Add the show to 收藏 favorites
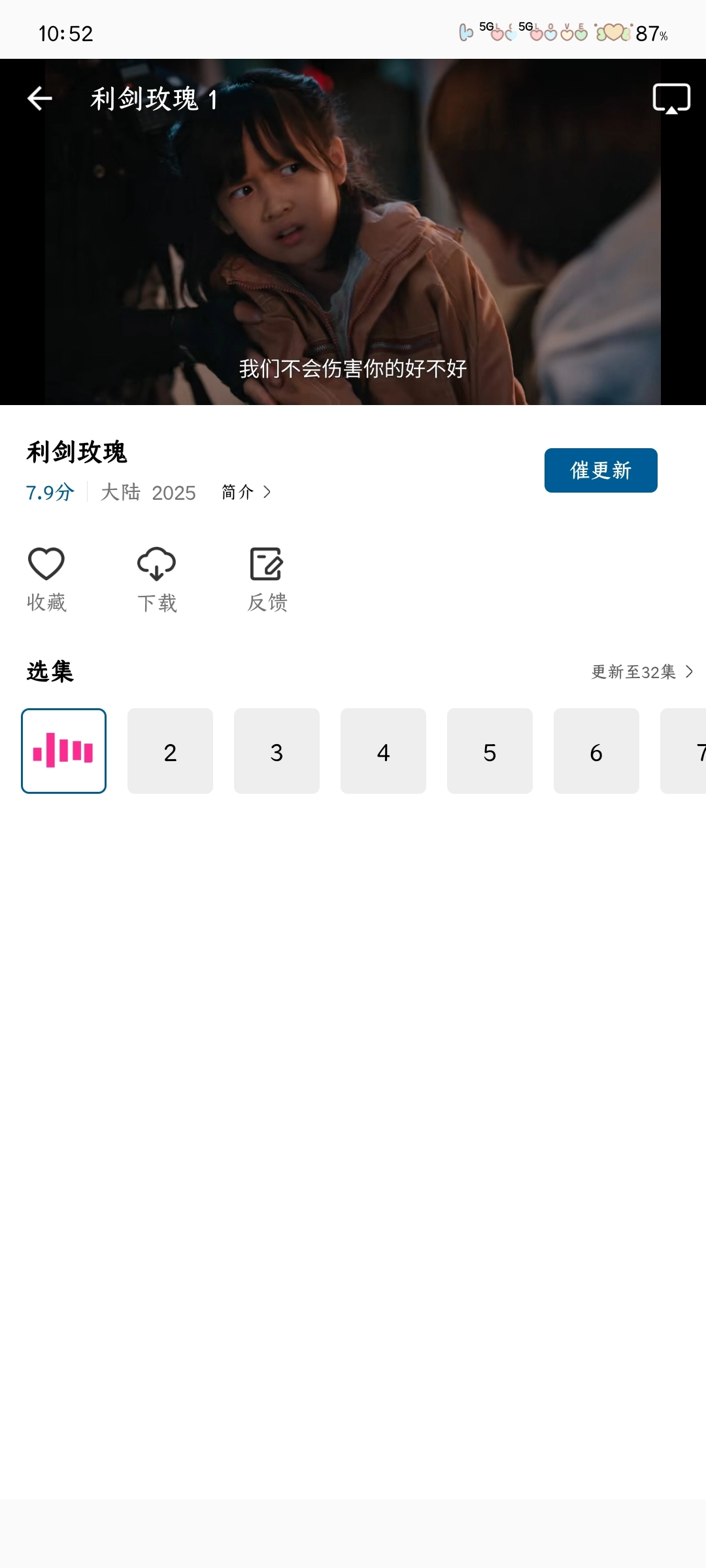The height and width of the screenshot is (1568, 706). 46,578
